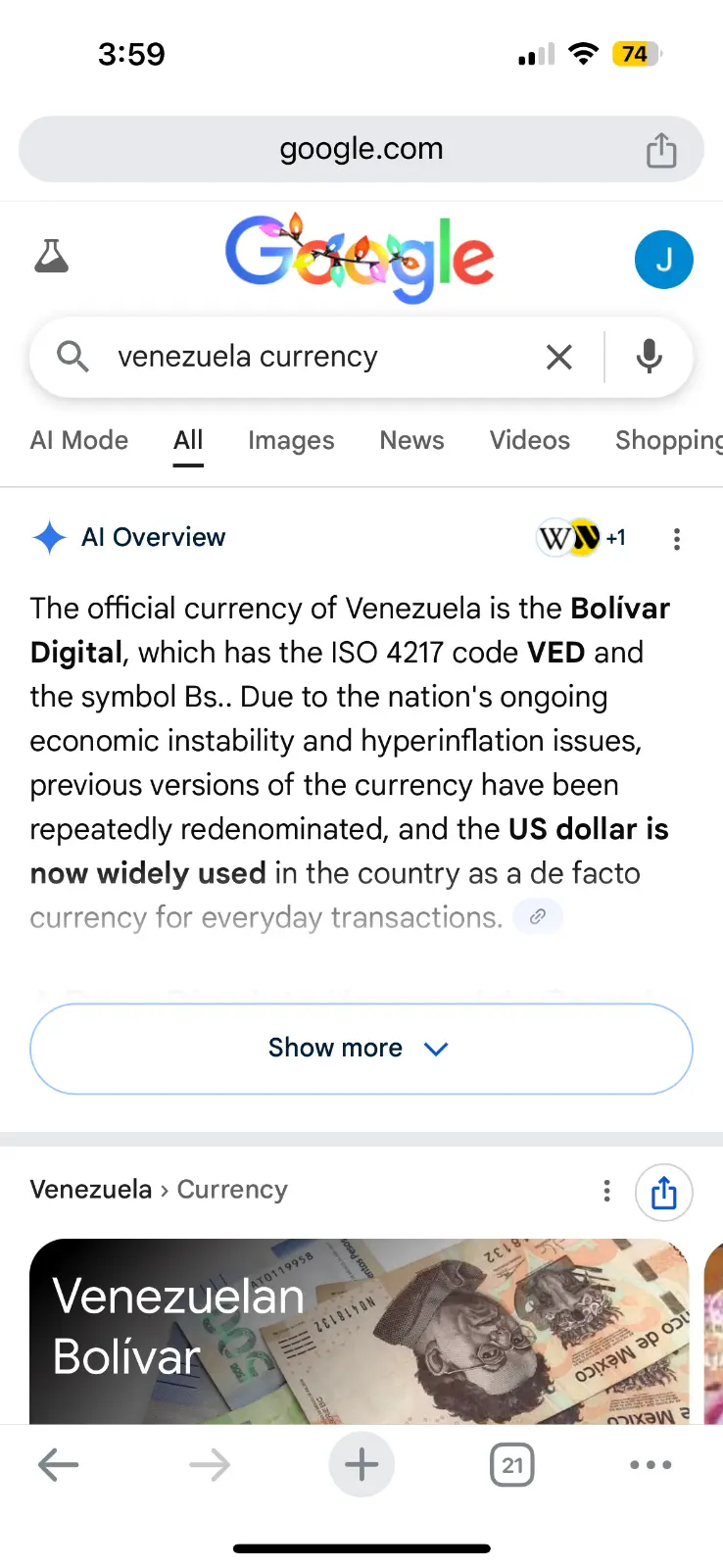
Task: Open the source link chip after the overview text
Action: click(538, 917)
